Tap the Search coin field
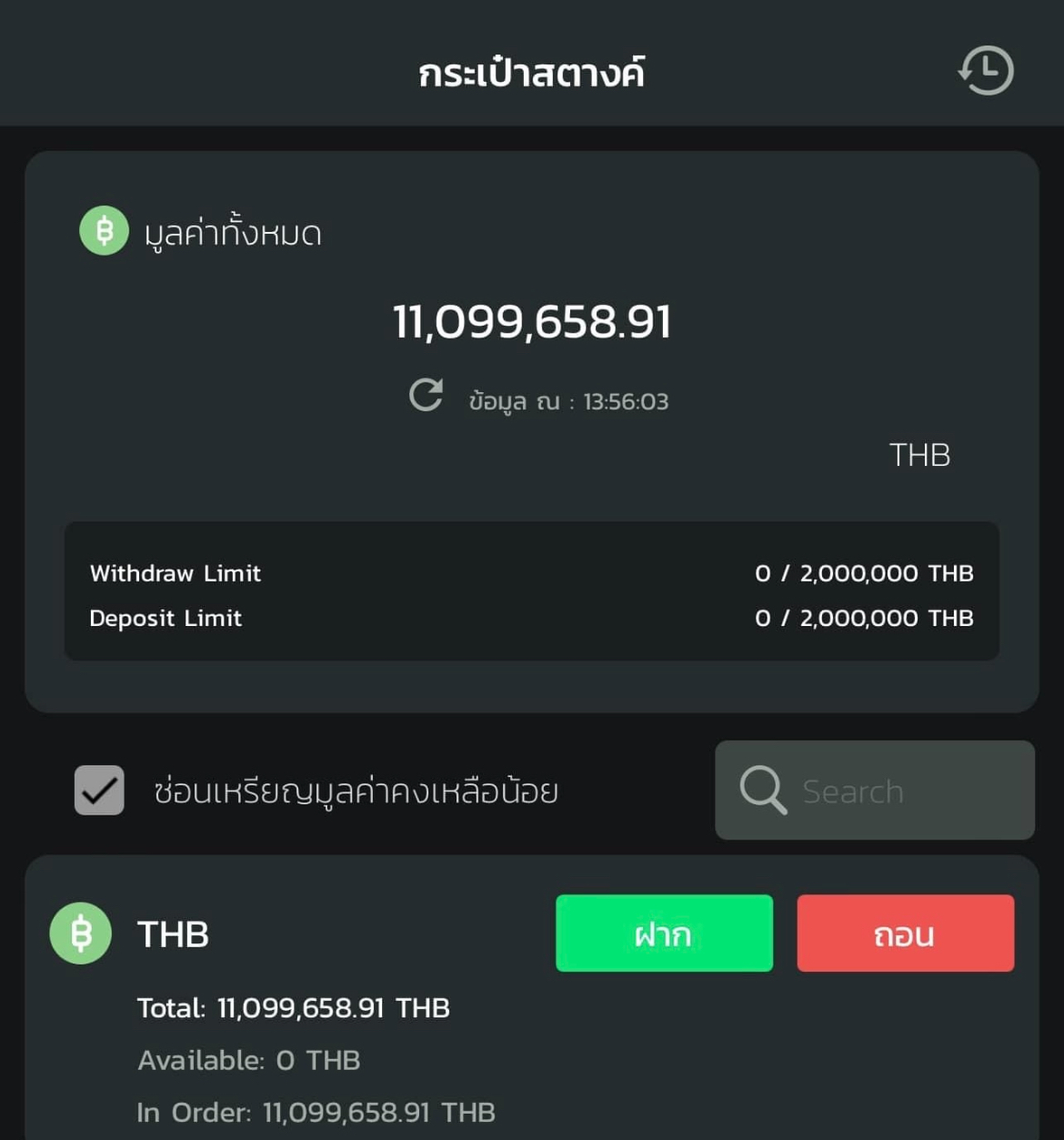 coord(875,791)
